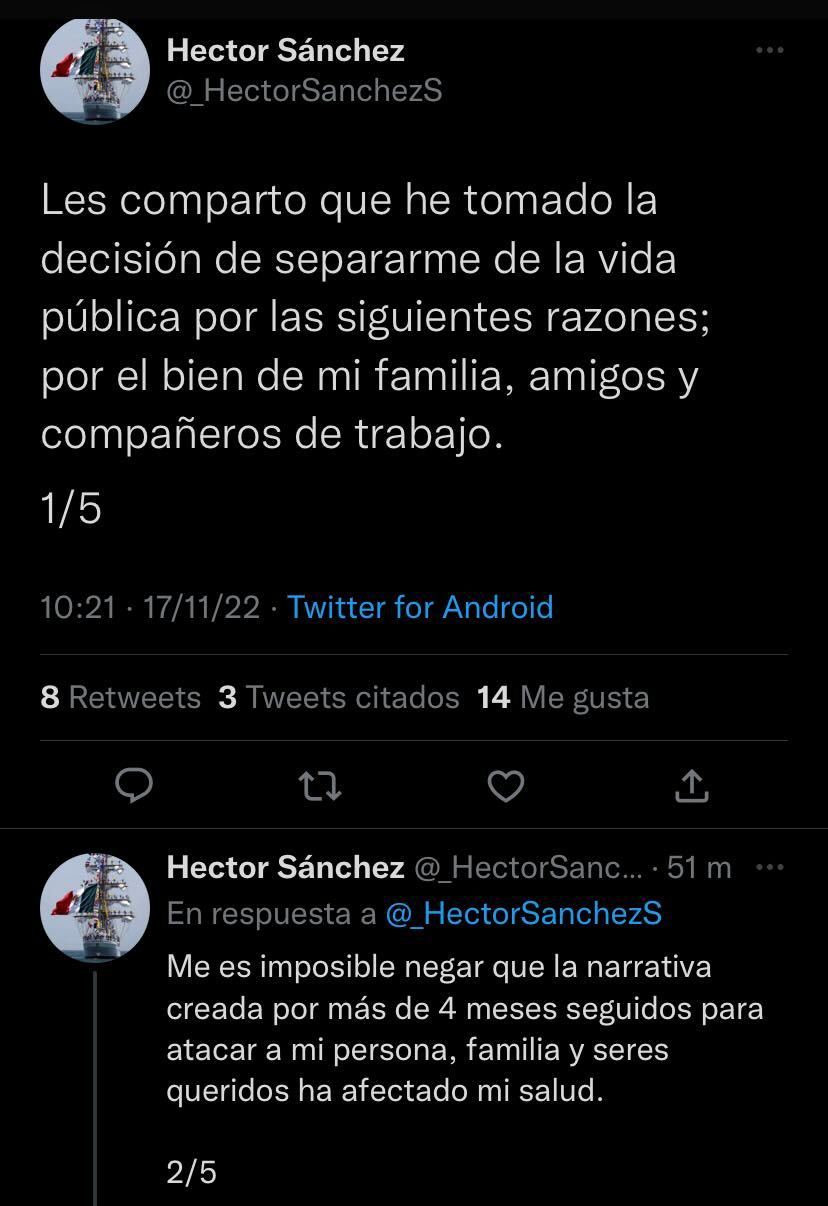Show the list of 8 Retweets

click(120, 697)
